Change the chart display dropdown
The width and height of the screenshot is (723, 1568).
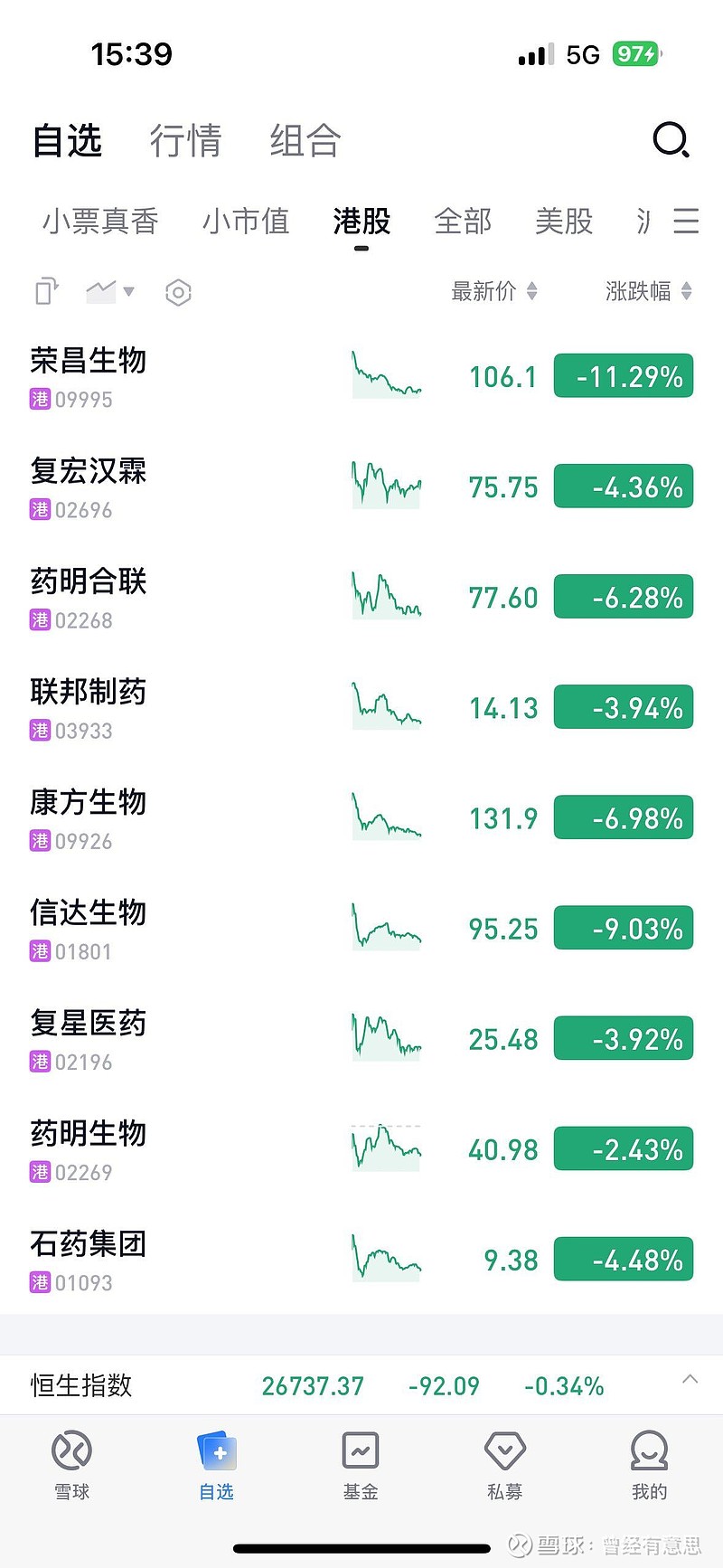tap(110, 291)
